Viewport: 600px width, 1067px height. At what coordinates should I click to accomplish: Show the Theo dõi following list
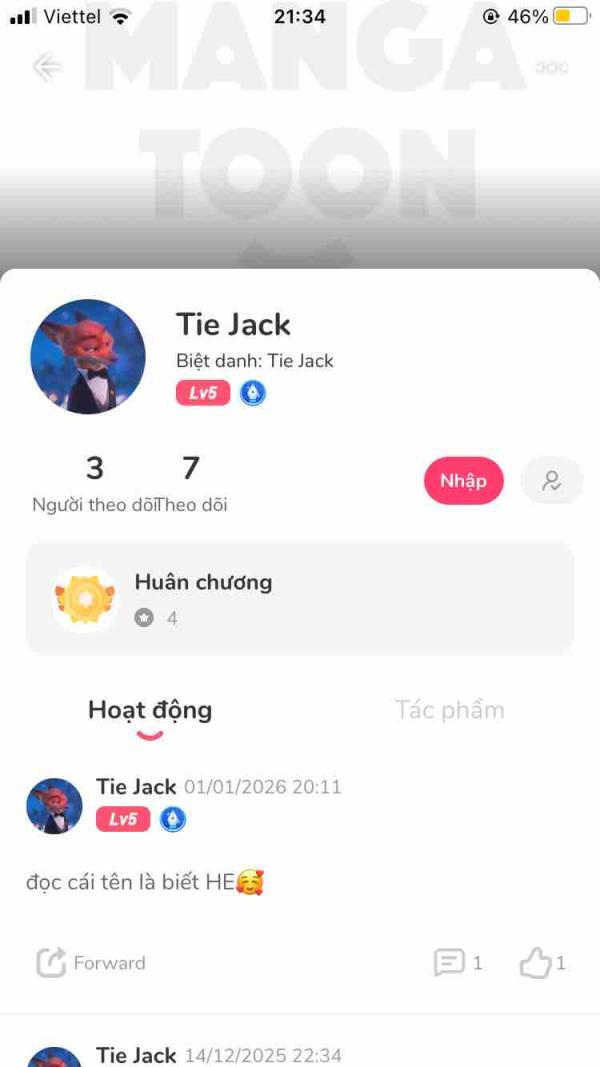191,484
